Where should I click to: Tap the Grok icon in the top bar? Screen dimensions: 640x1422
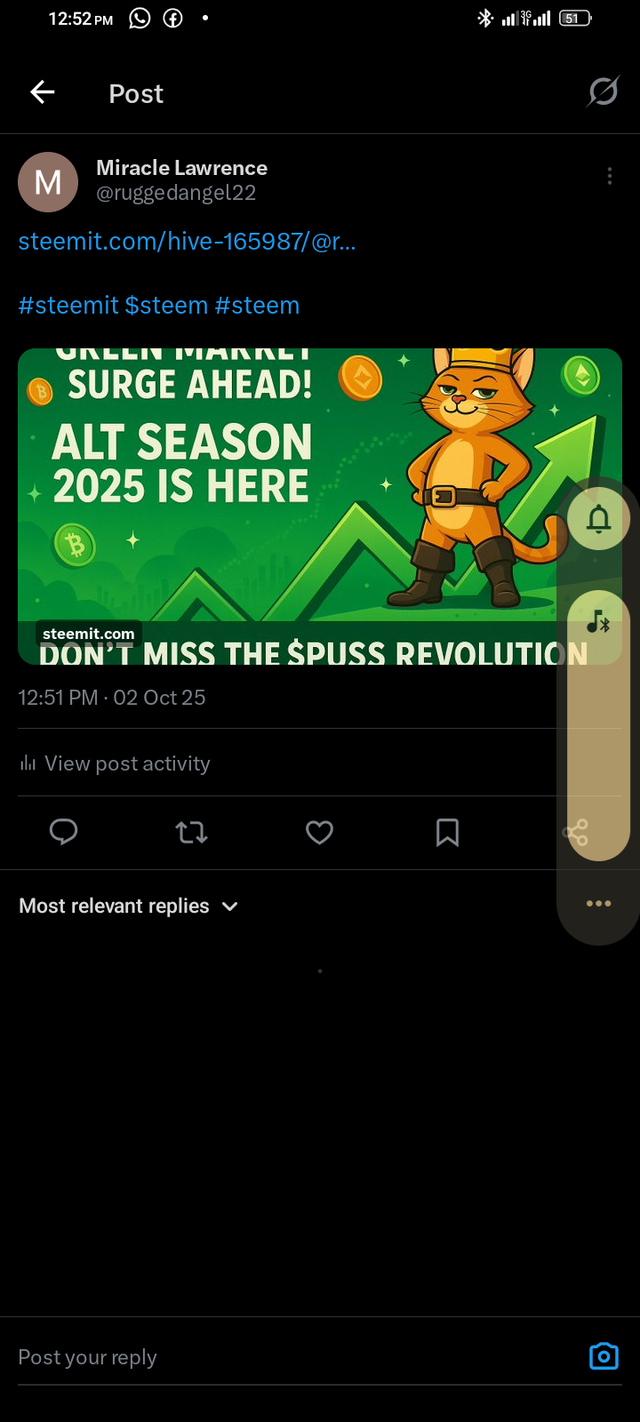click(603, 93)
